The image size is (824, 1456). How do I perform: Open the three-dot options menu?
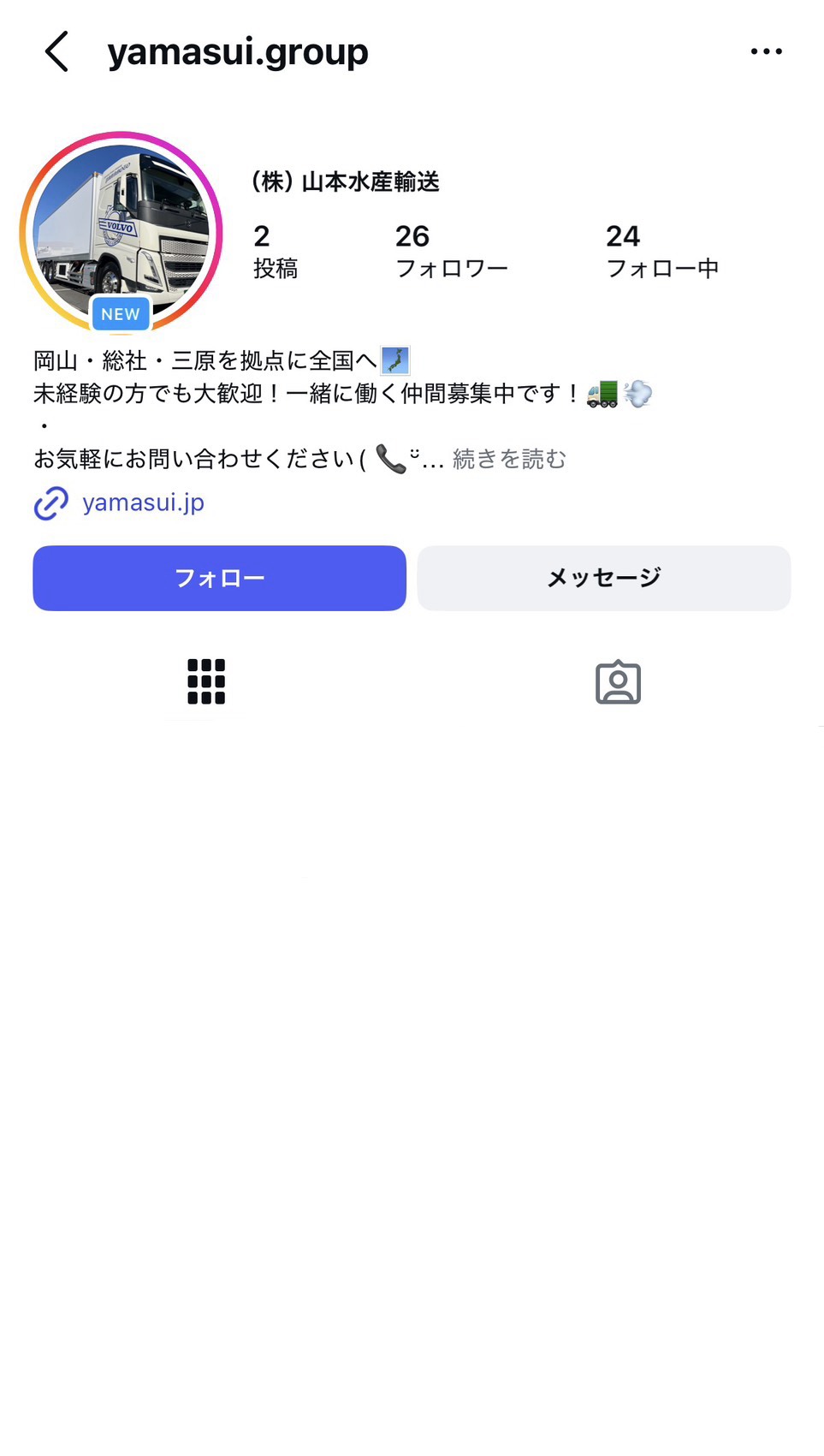click(766, 52)
